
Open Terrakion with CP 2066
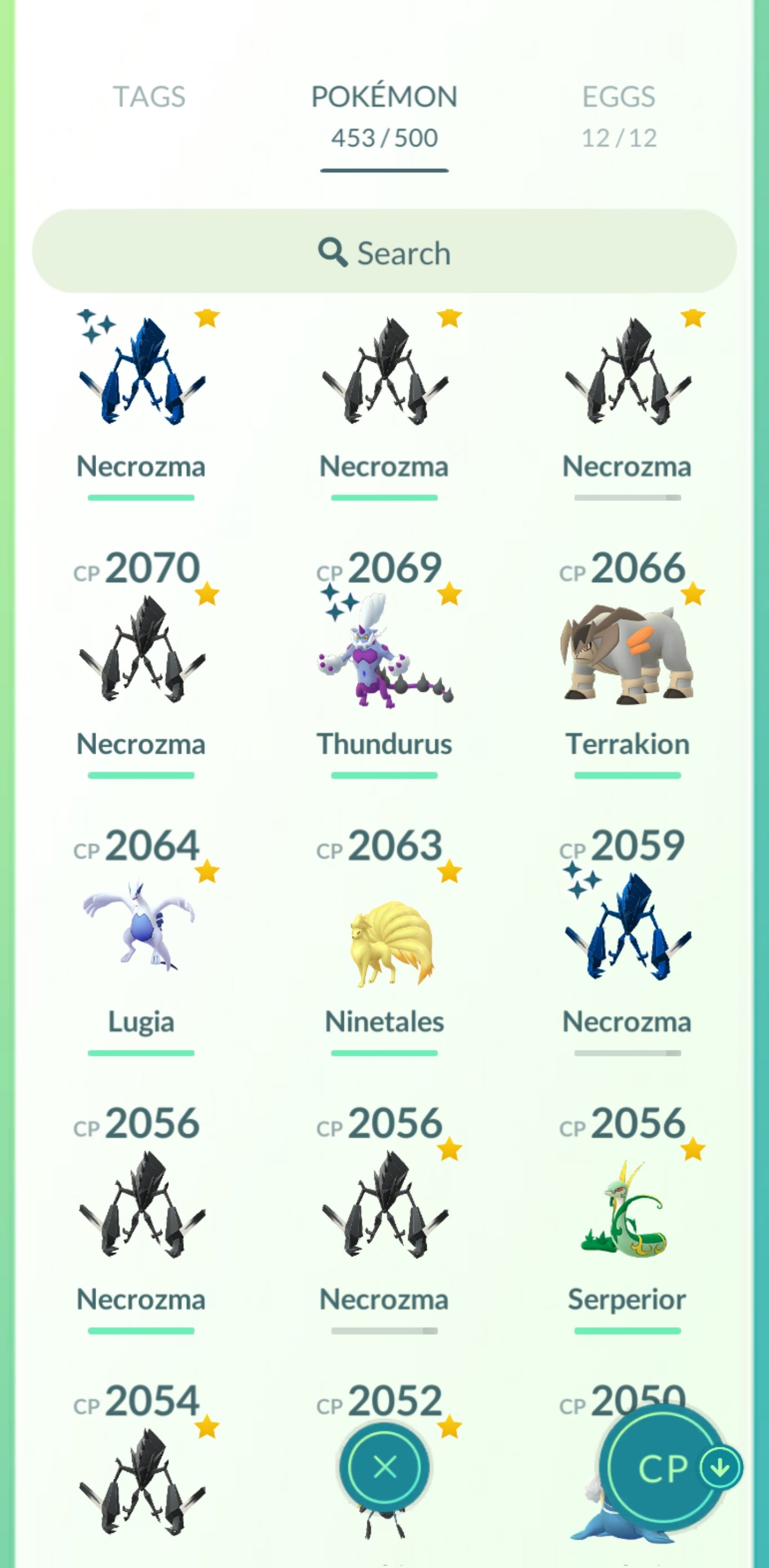pos(626,654)
